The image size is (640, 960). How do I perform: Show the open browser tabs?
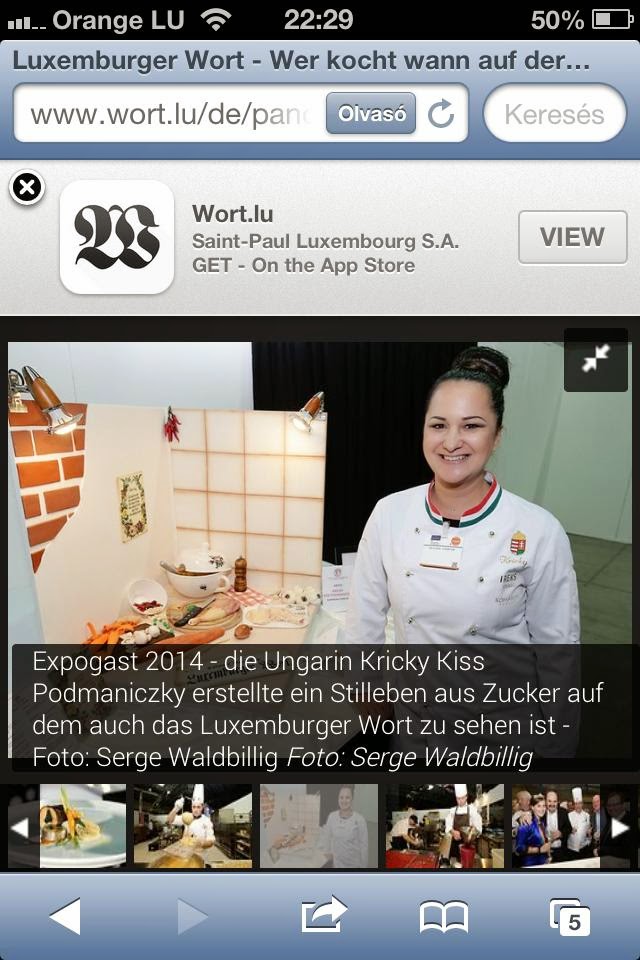point(570,915)
